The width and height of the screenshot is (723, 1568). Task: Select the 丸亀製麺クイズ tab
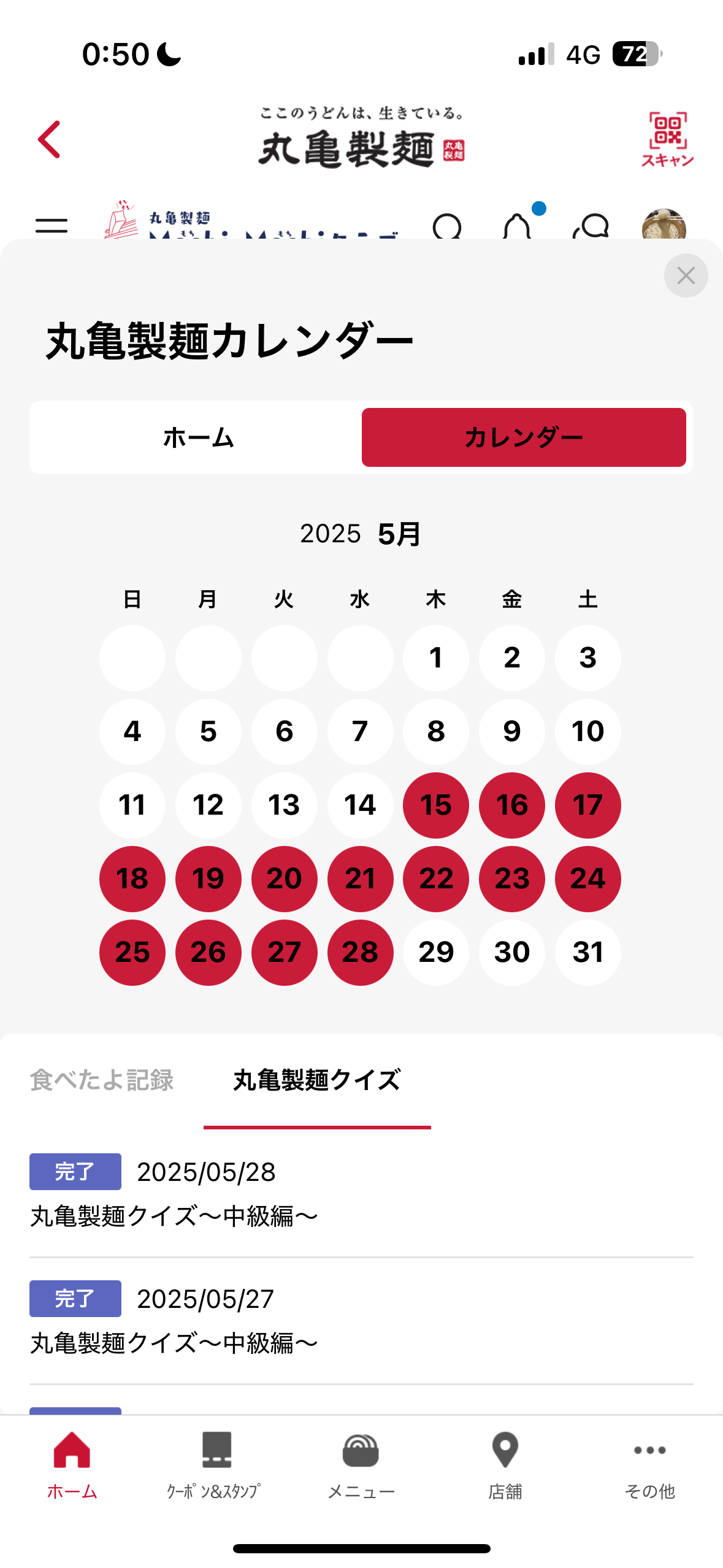(317, 1080)
